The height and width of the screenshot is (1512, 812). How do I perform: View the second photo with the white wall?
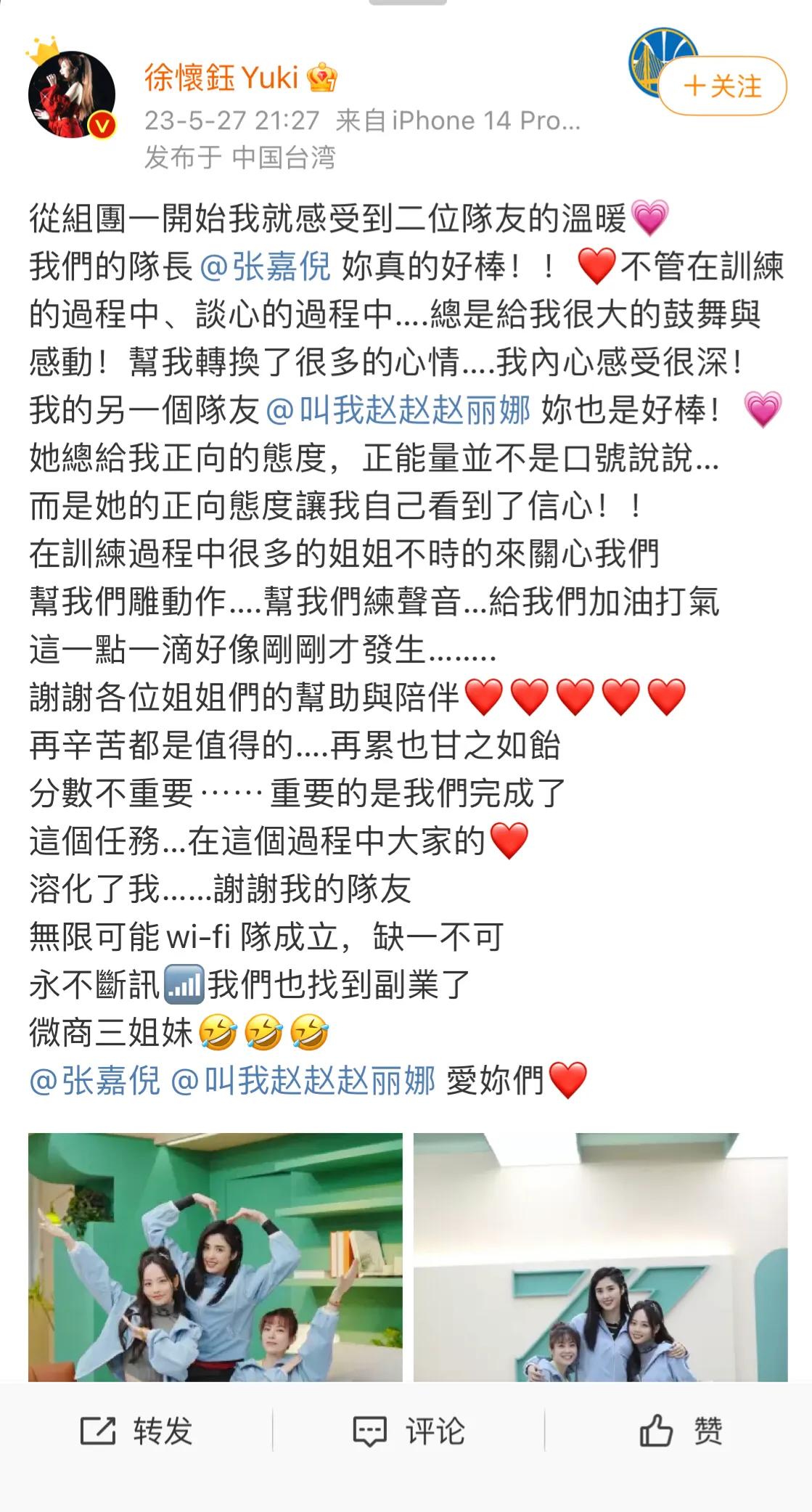[600, 1256]
